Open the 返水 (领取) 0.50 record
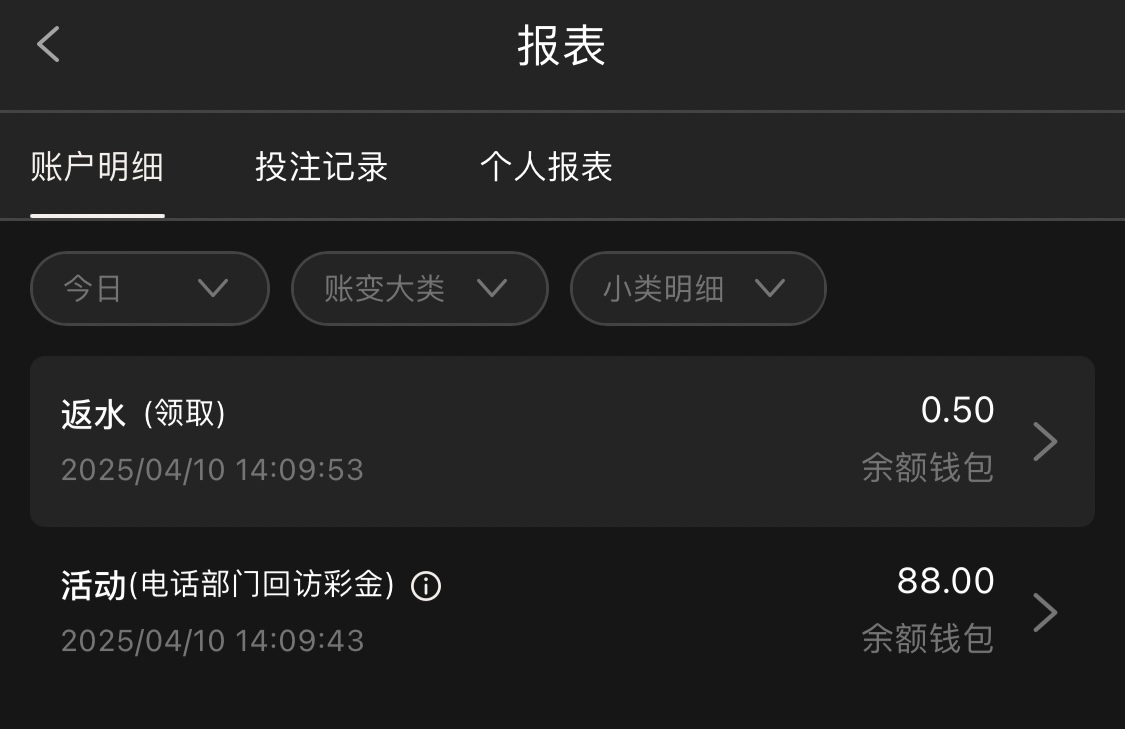This screenshot has width=1125, height=729. pyautogui.click(x=562, y=441)
